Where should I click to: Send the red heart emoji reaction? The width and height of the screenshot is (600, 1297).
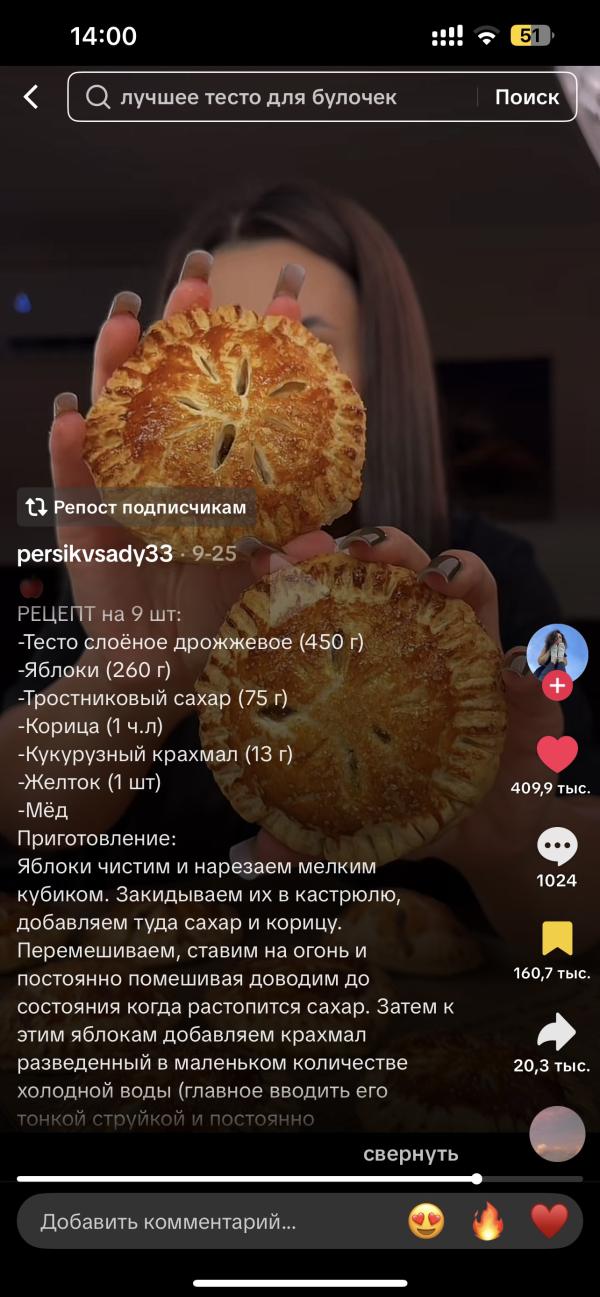[549, 1221]
